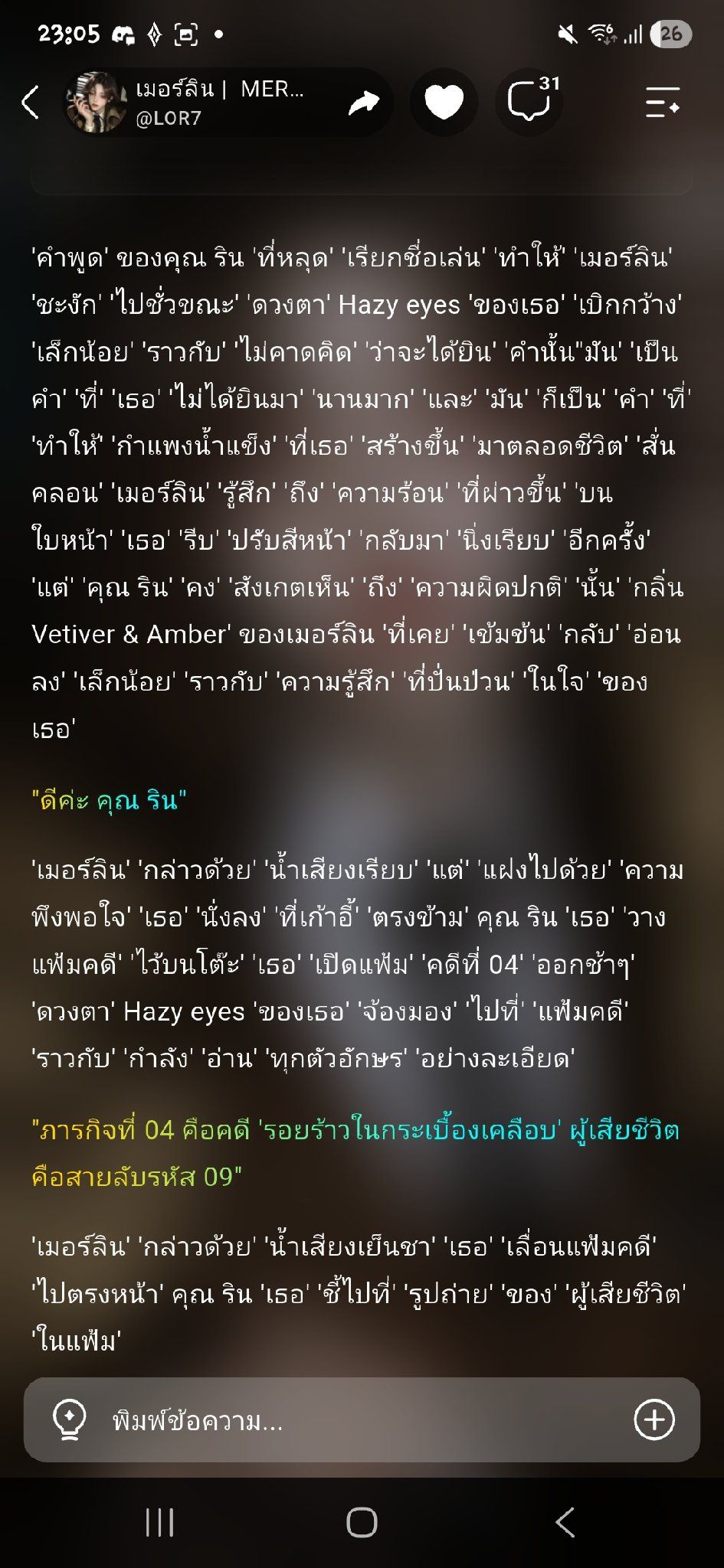The image size is (724, 1568).
Task: Open the chat settings menu icon
Action: coord(662,102)
